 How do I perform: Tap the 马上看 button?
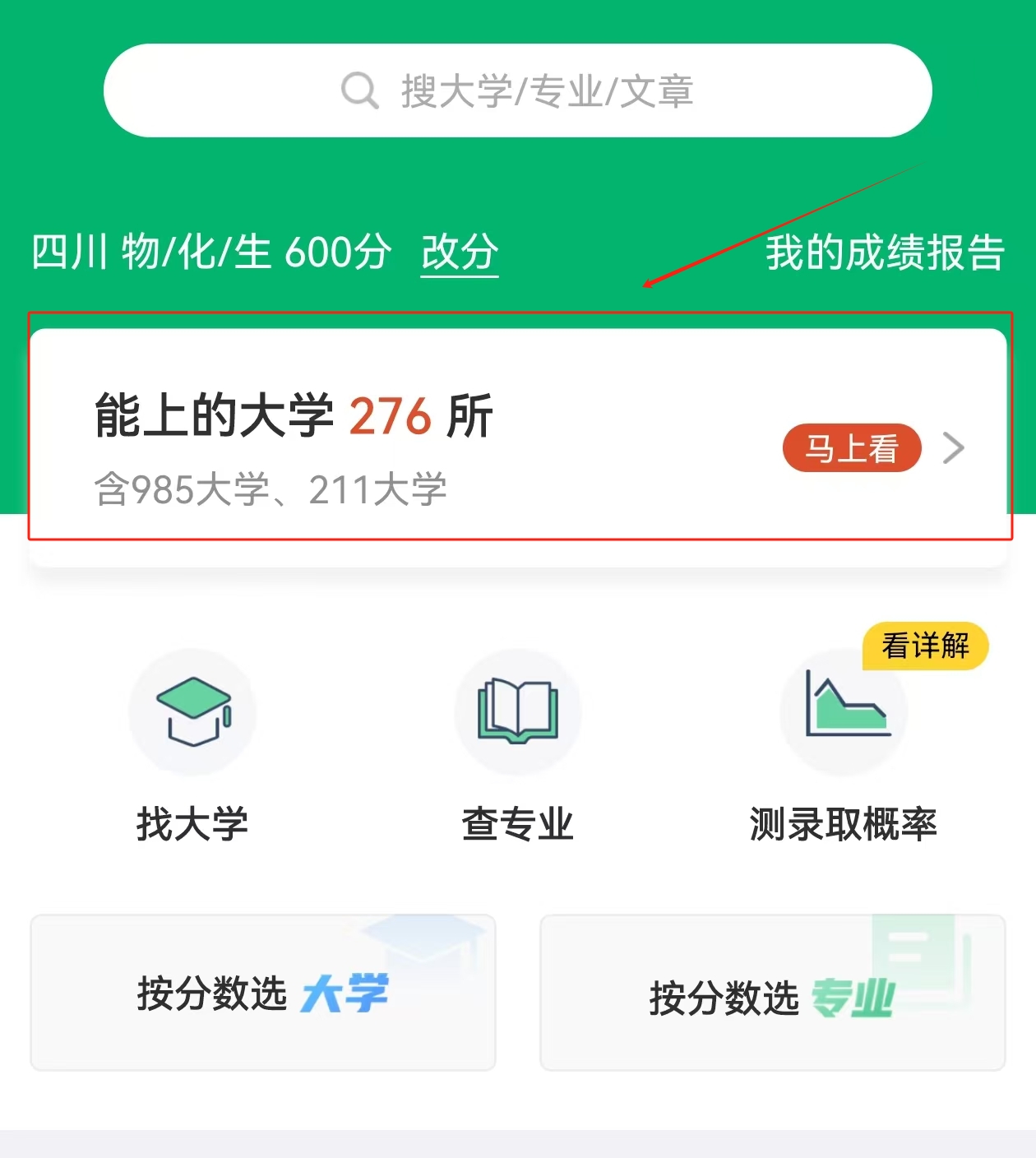click(x=852, y=448)
